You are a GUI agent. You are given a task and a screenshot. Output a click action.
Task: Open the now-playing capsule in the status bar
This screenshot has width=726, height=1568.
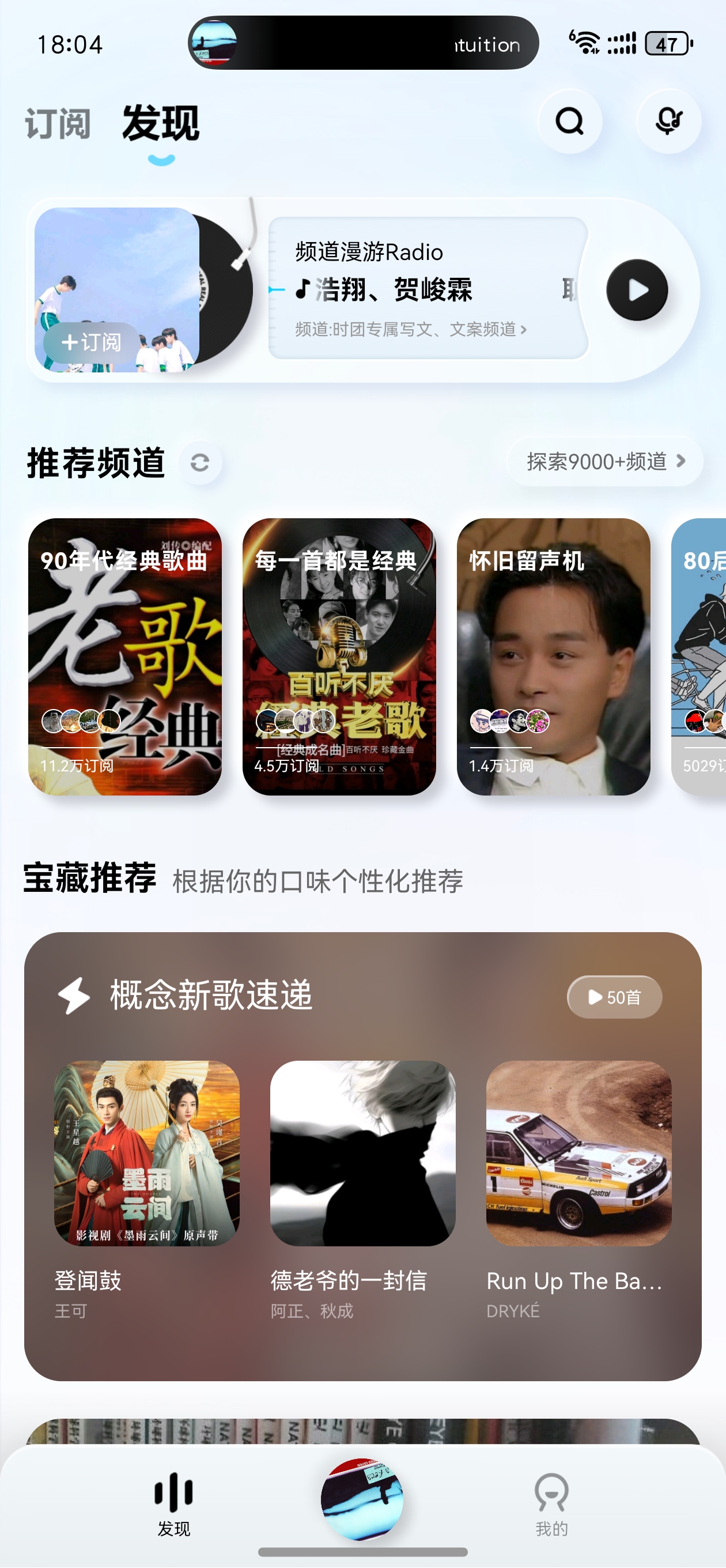click(x=362, y=43)
